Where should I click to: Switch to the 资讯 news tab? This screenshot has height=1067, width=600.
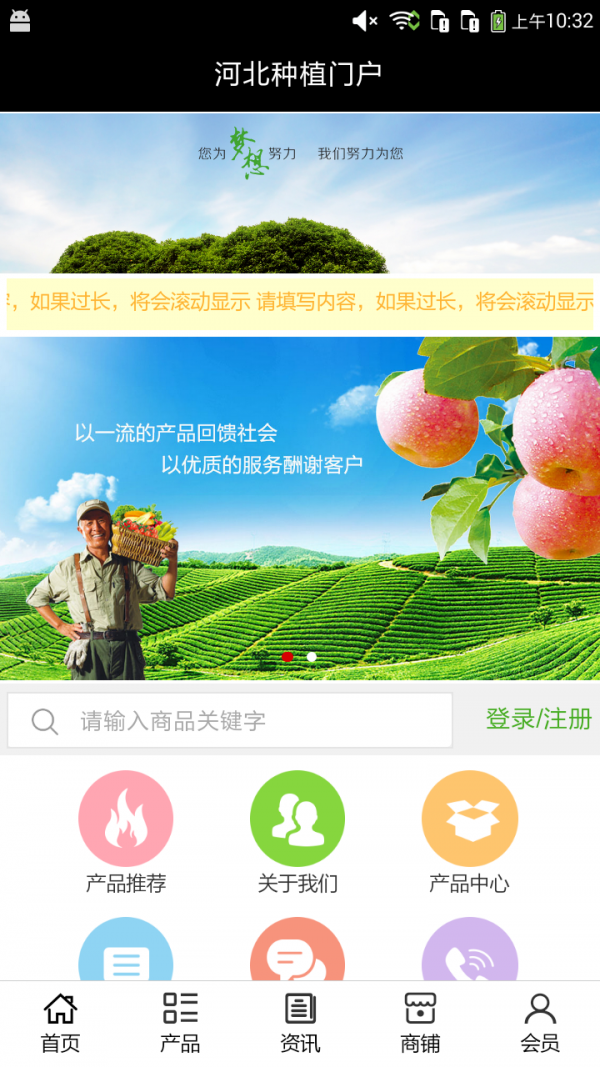coord(300,1023)
